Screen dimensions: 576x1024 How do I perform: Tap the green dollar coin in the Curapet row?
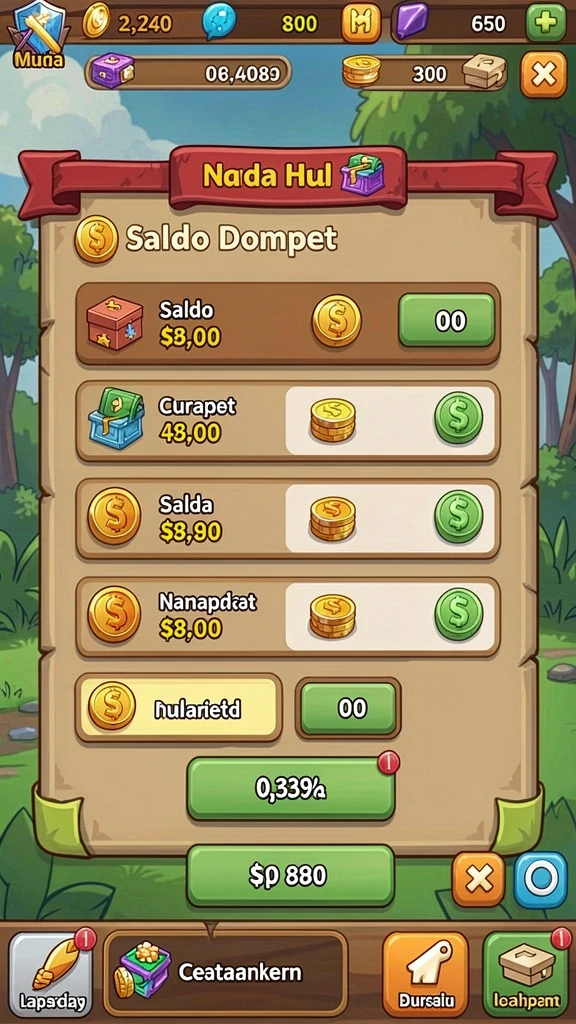pos(458,418)
